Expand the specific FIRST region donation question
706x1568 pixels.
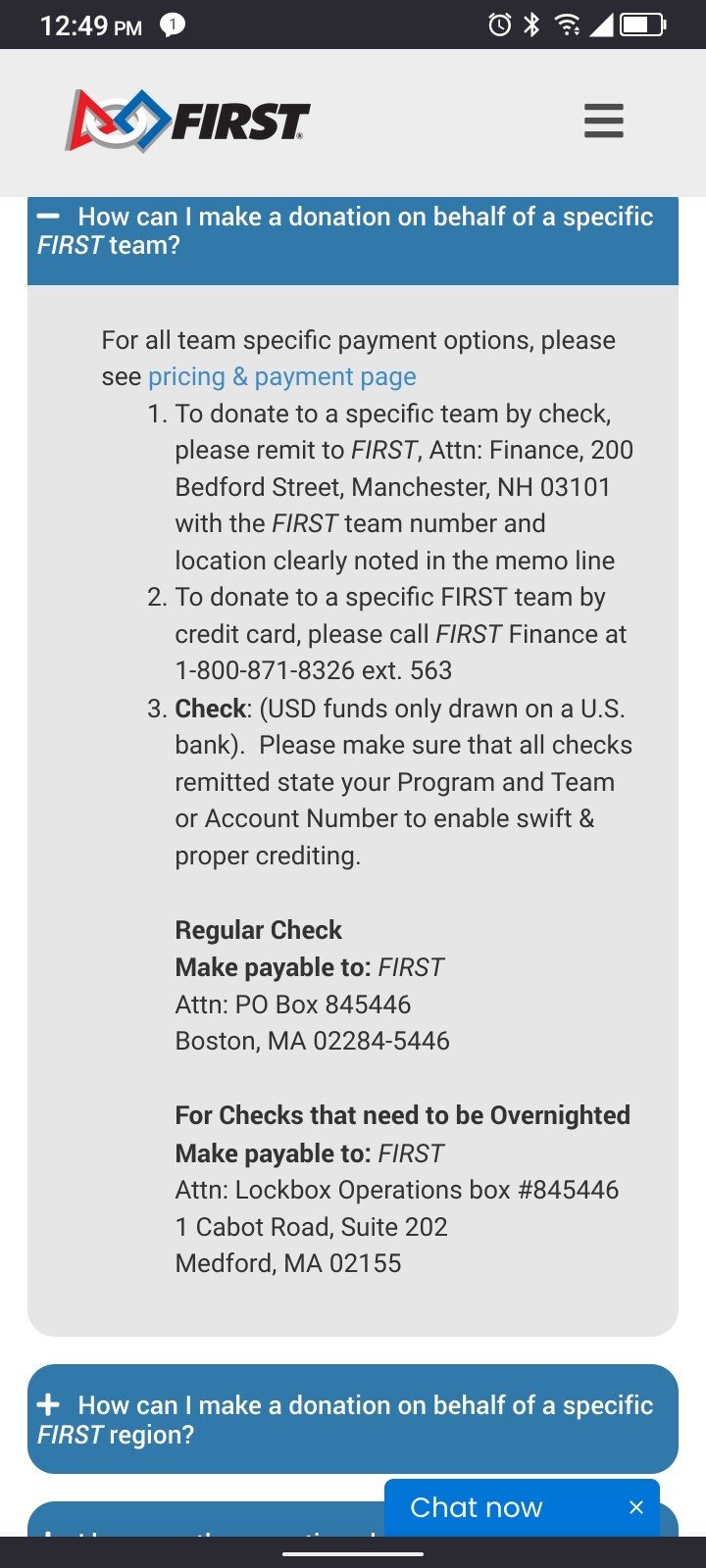tap(353, 1419)
